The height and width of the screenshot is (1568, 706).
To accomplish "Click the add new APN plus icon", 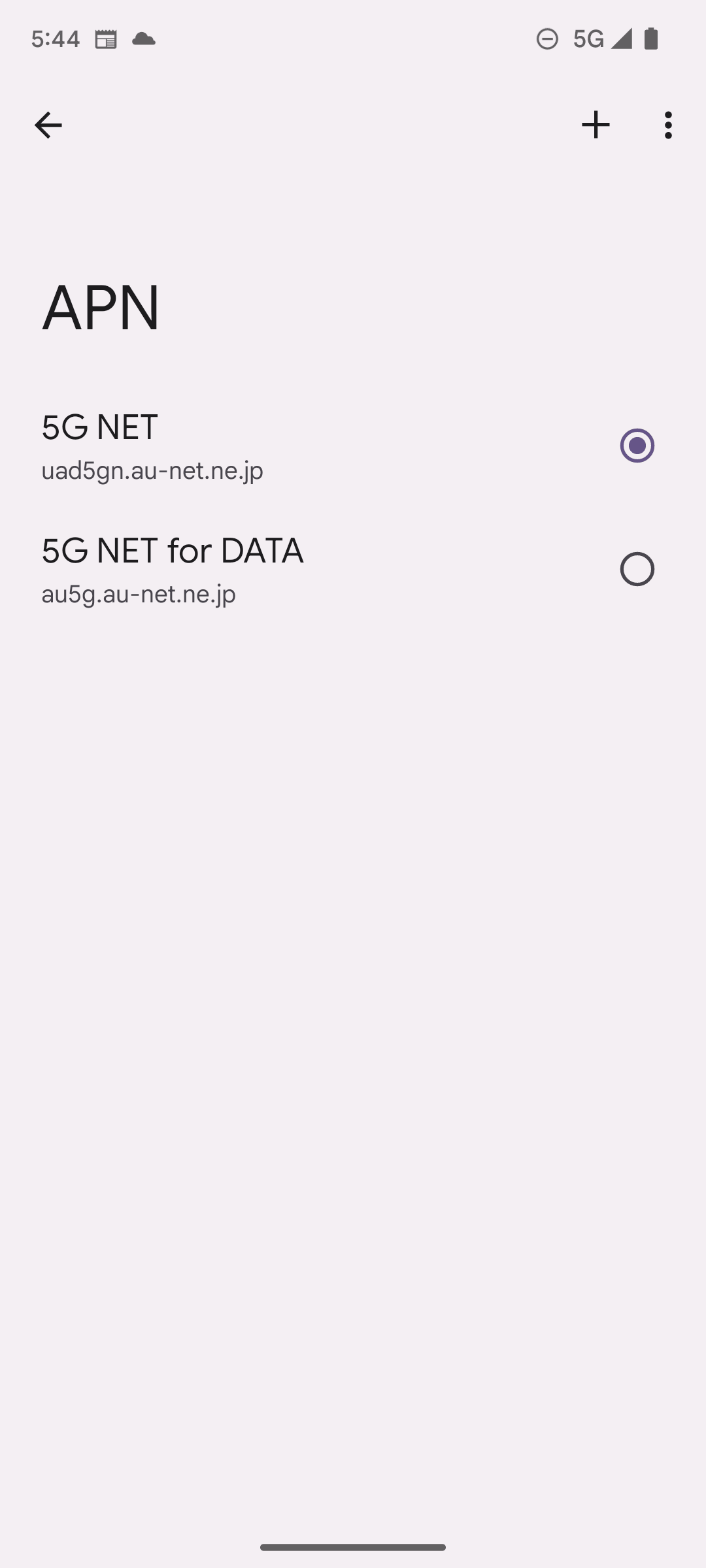I will pyautogui.click(x=596, y=125).
